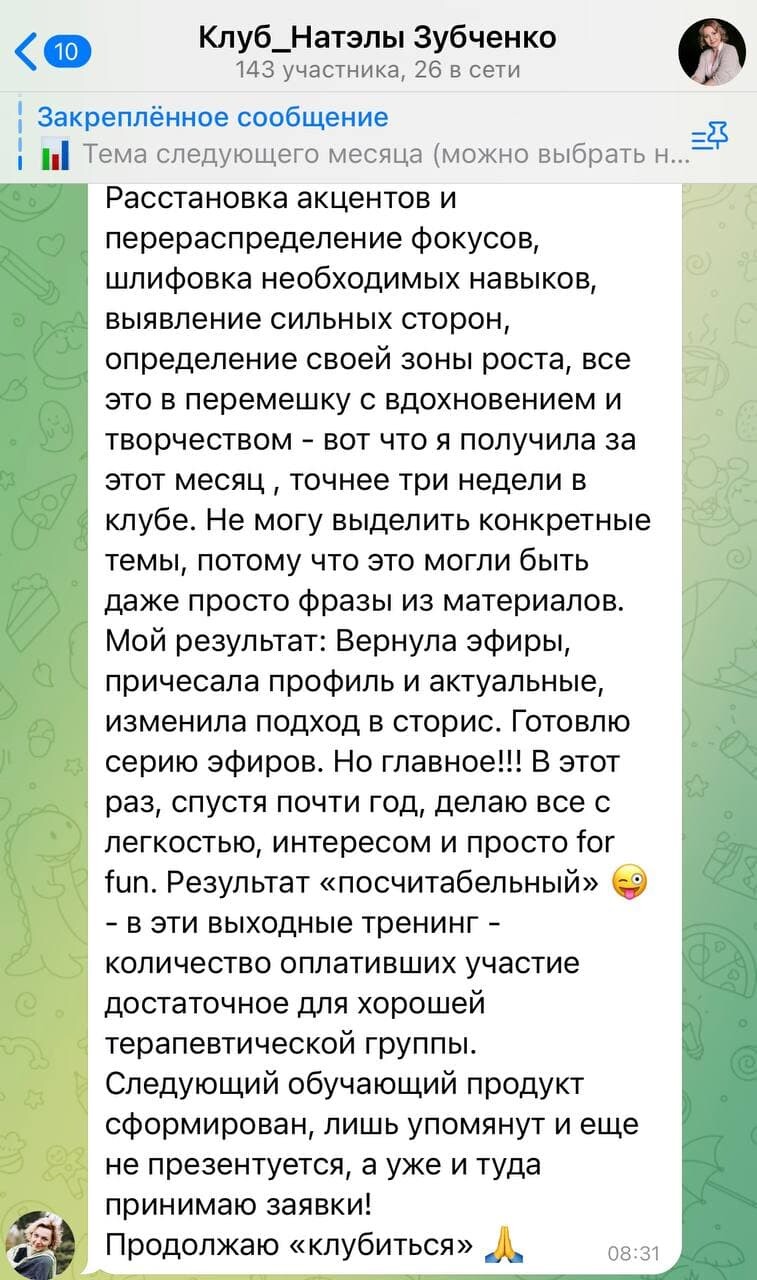Open the group's profile photo at top

click(712, 52)
